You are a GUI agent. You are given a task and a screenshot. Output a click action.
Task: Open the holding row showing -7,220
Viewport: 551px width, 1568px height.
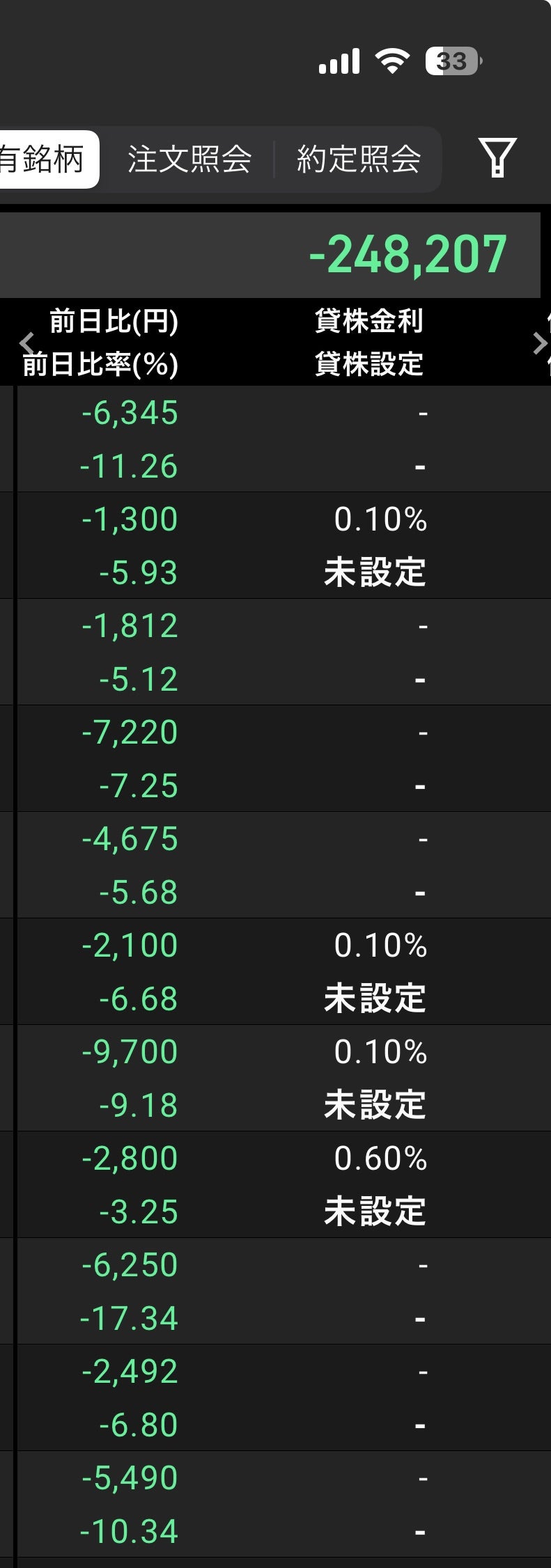tap(279, 759)
